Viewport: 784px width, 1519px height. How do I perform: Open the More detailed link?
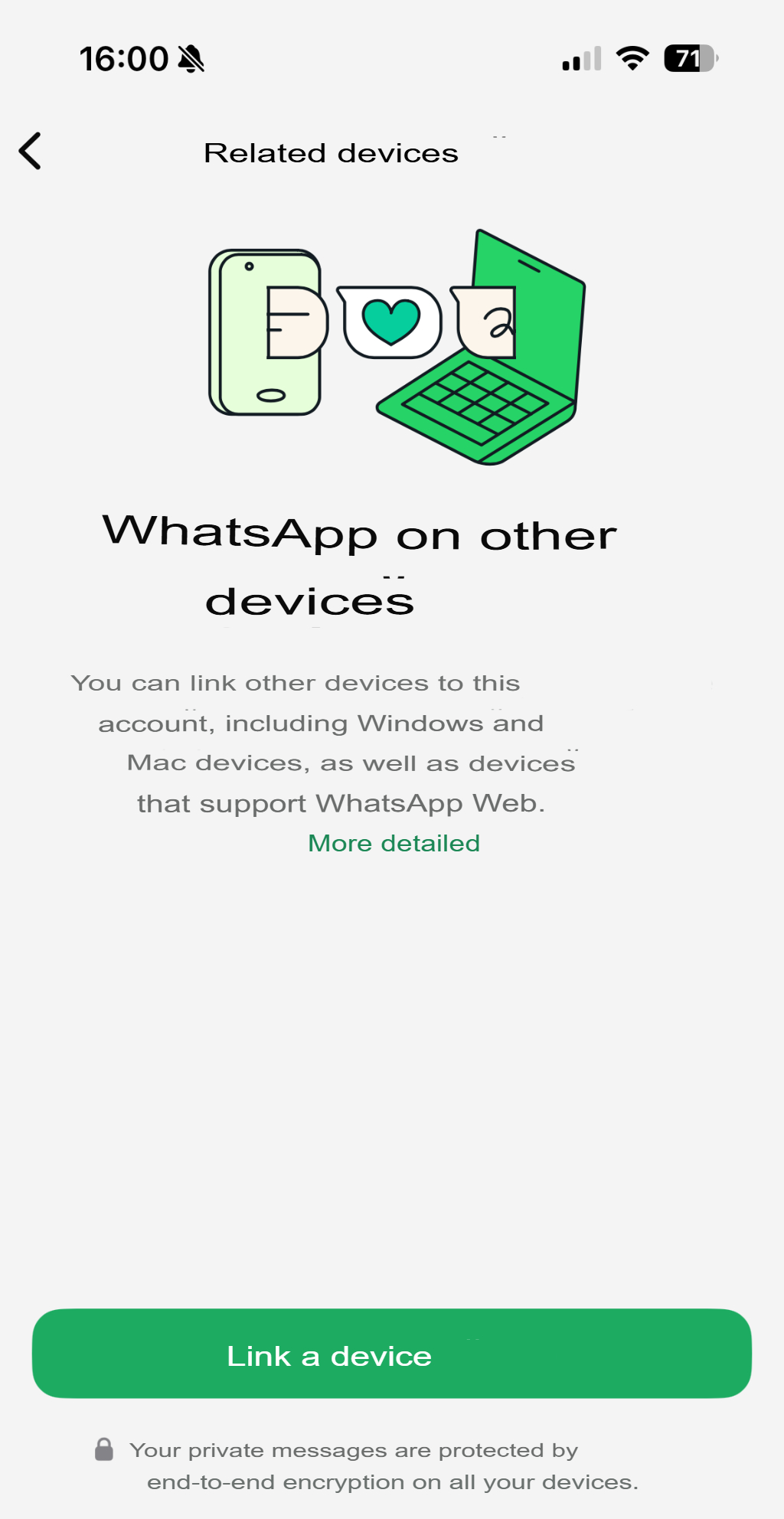click(394, 843)
